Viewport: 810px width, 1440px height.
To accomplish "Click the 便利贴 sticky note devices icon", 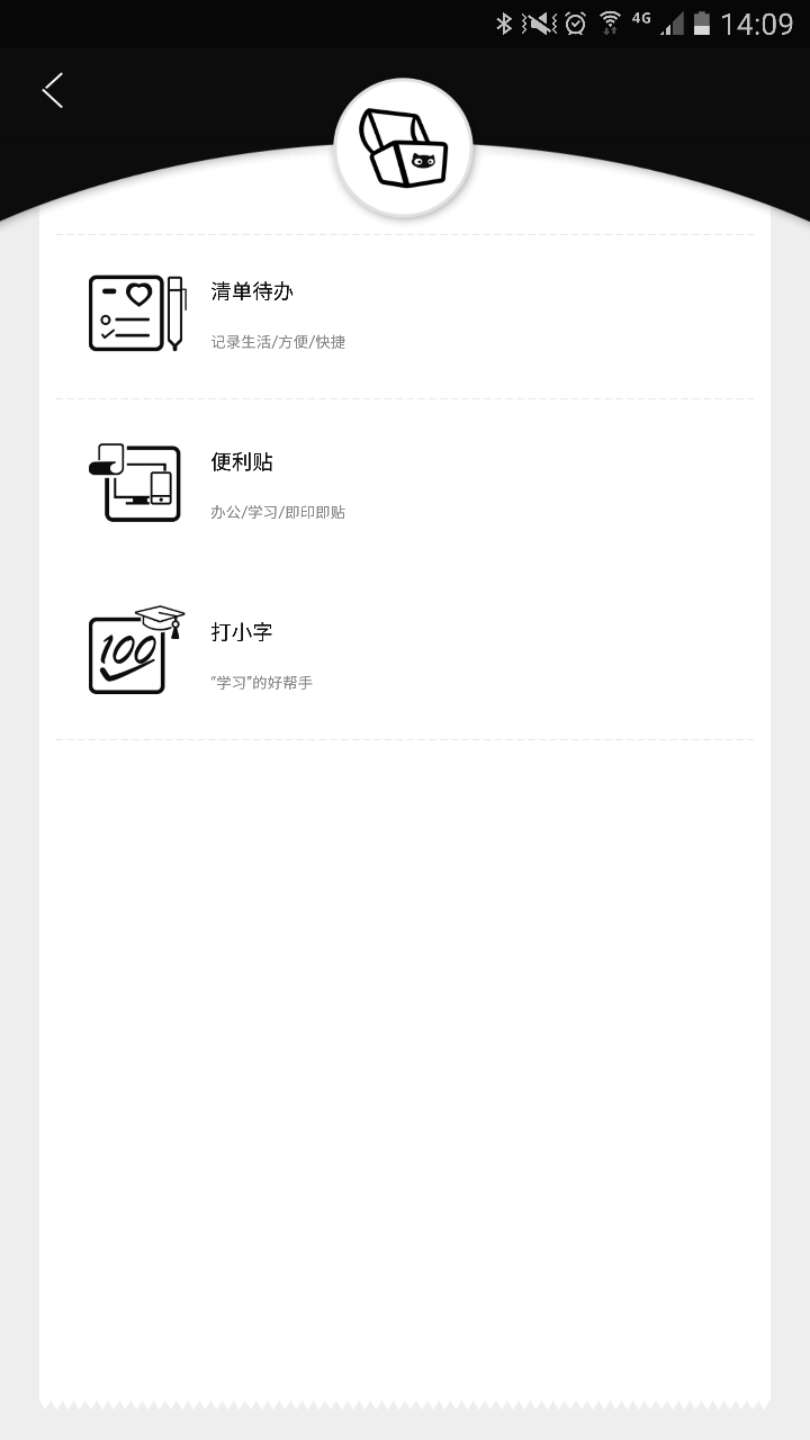I will tap(137, 482).
